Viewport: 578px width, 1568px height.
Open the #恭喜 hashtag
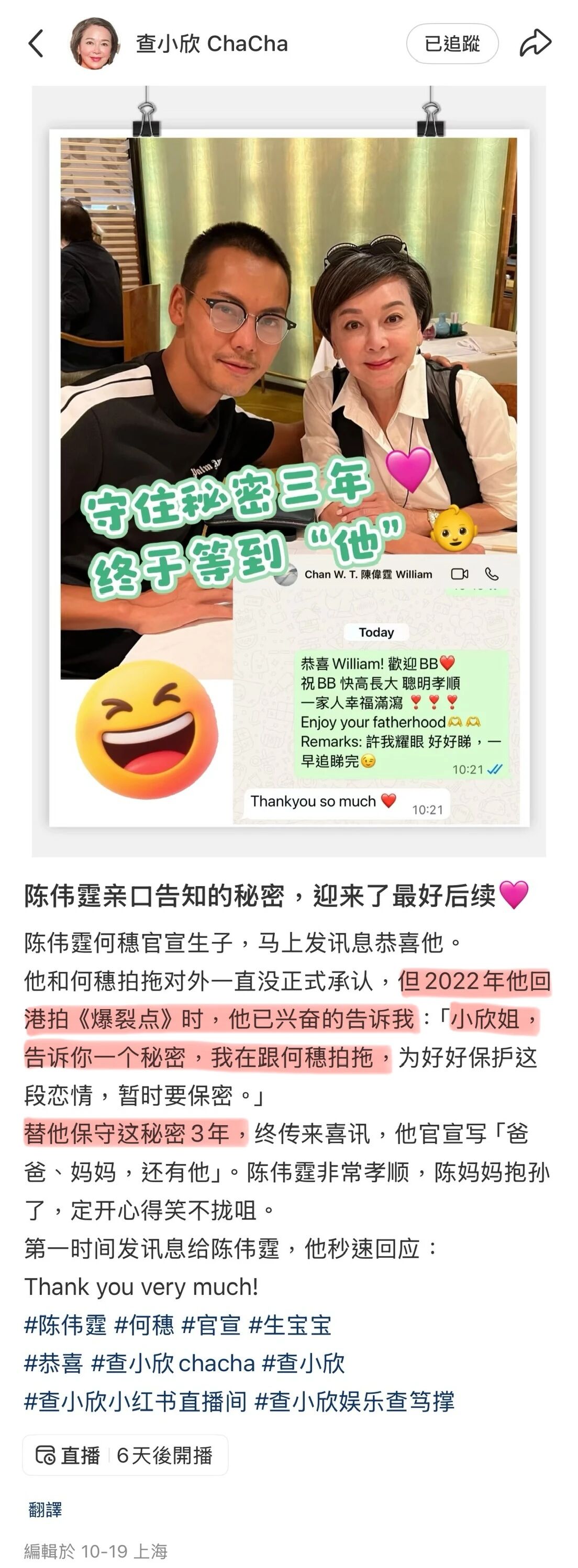[53, 1363]
